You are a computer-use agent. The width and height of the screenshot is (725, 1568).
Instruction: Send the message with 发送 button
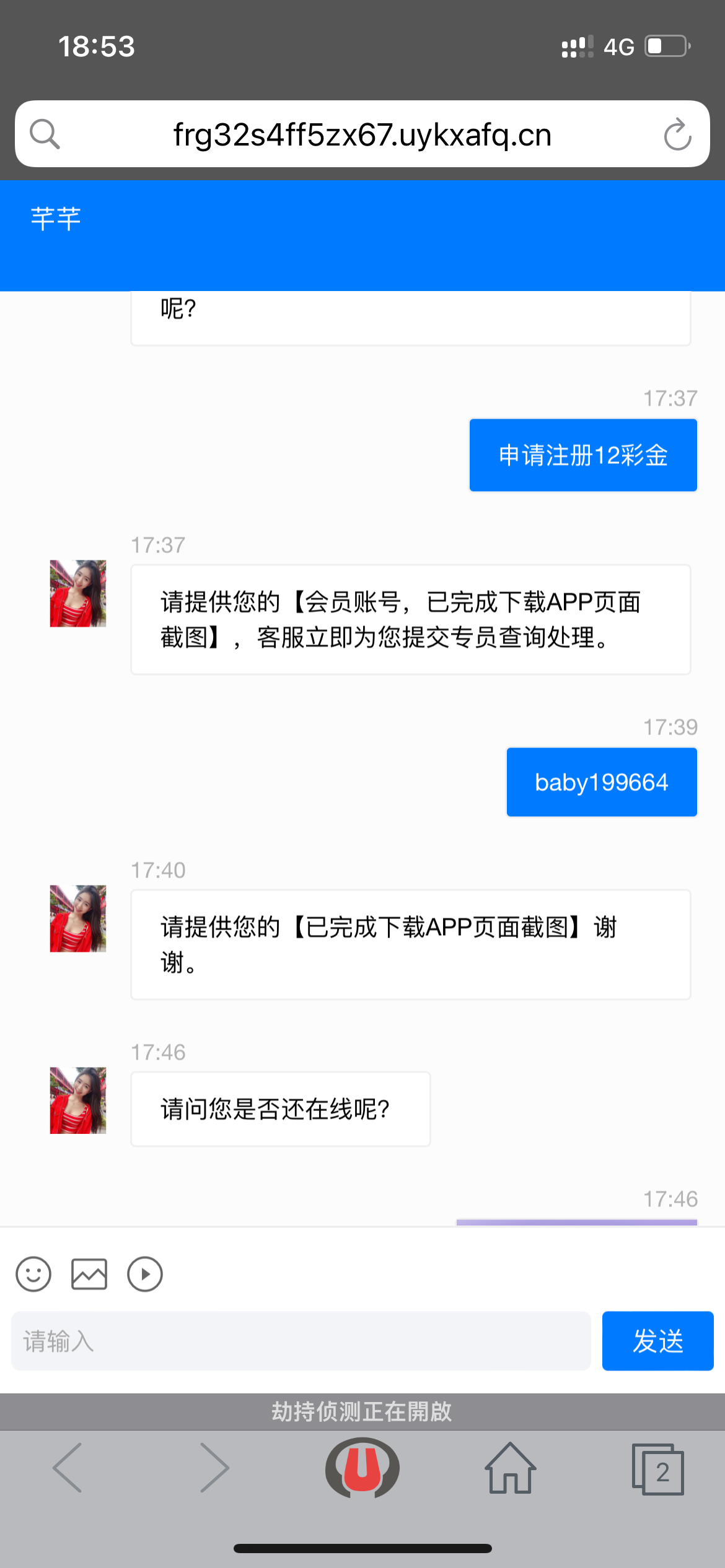pyautogui.click(x=657, y=1341)
